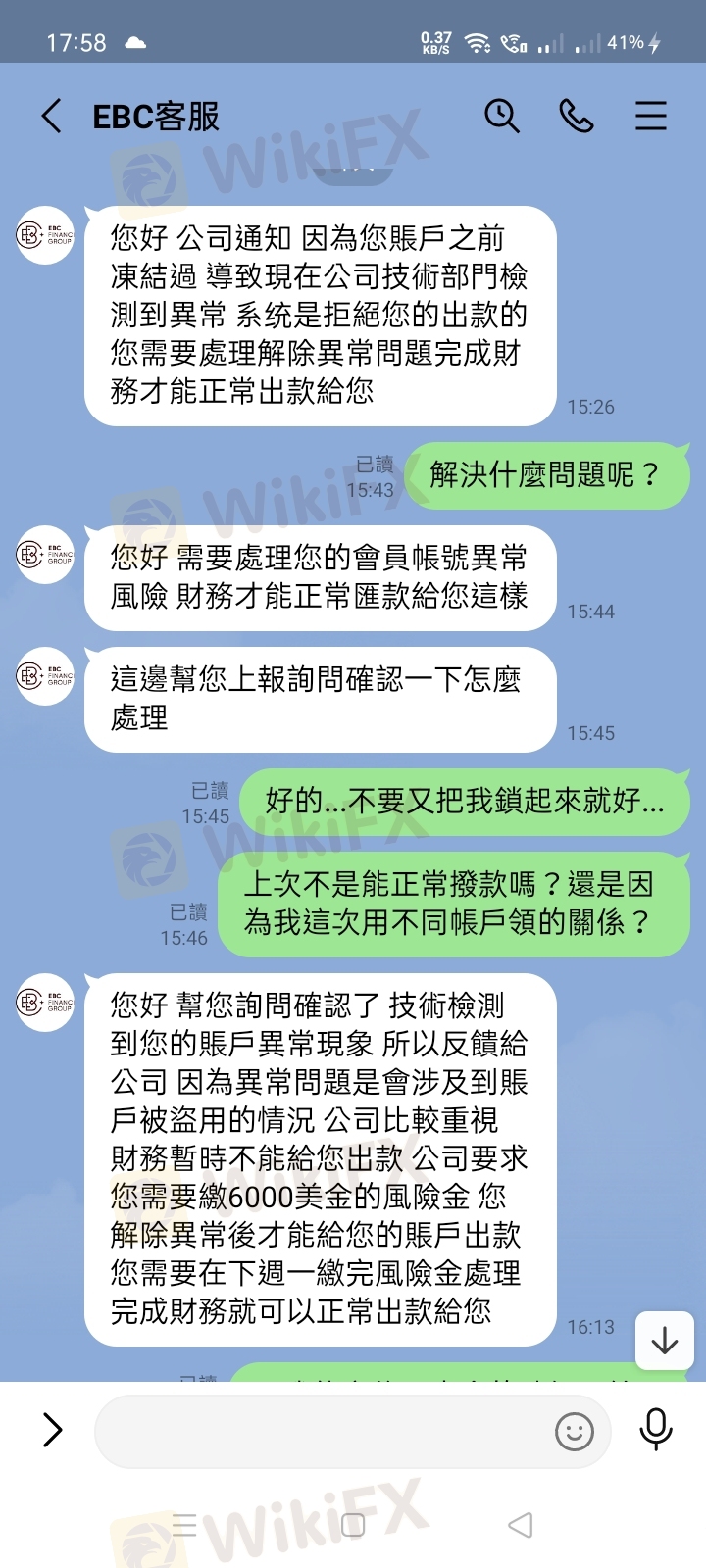Tap the system back button
Viewport: 706px width, 1568px height.
[521, 1525]
